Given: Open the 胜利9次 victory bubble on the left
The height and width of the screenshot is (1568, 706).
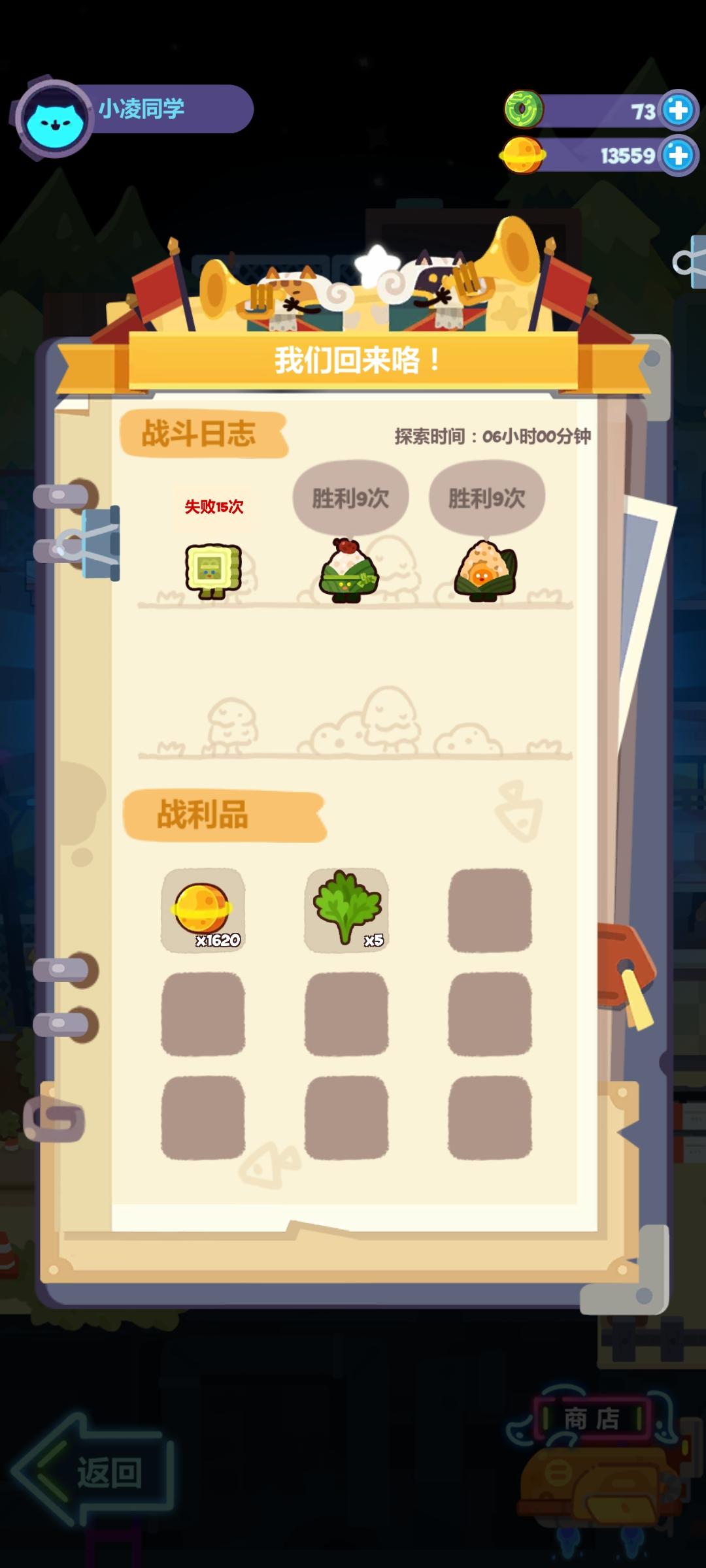Looking at the screenshot, I should coord(351,497).
